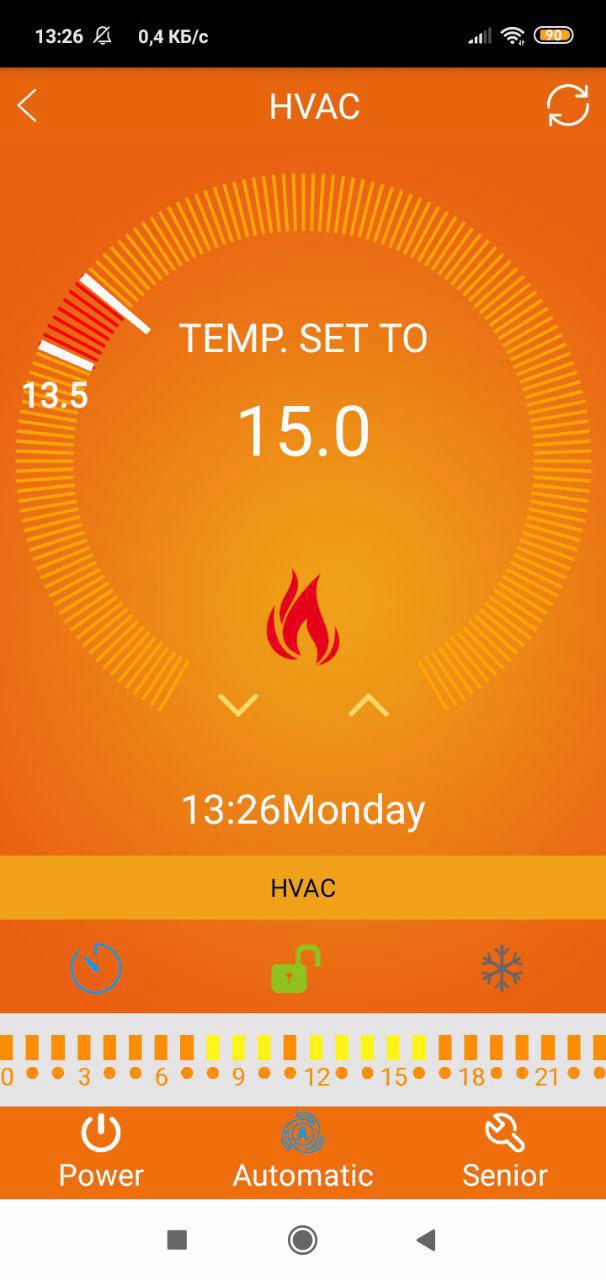This screenshot has width=606, height=1280.
Task: Raise the set temperature with up arrow
Action: coord(368,705)
